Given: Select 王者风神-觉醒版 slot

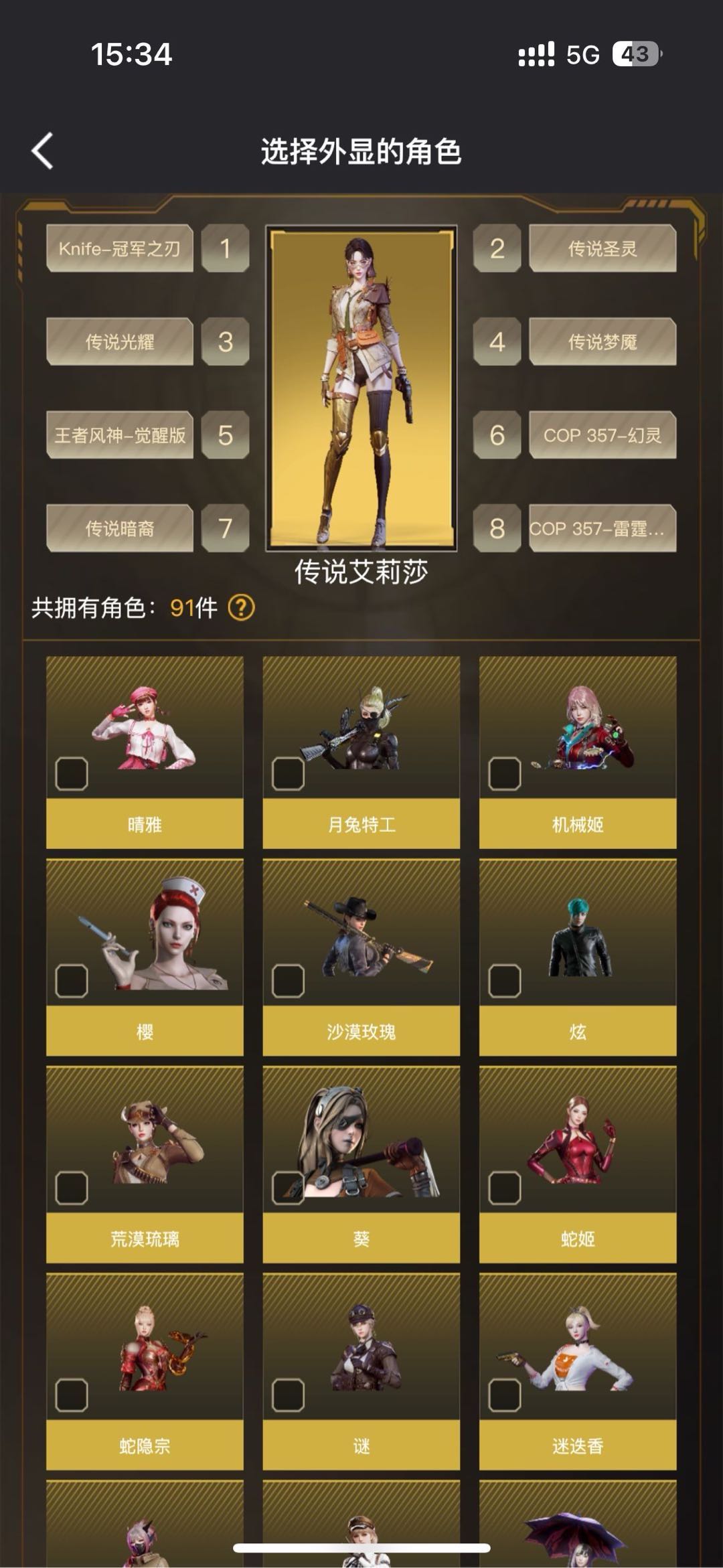Looking at the screenshot, I should pos(120,435).
